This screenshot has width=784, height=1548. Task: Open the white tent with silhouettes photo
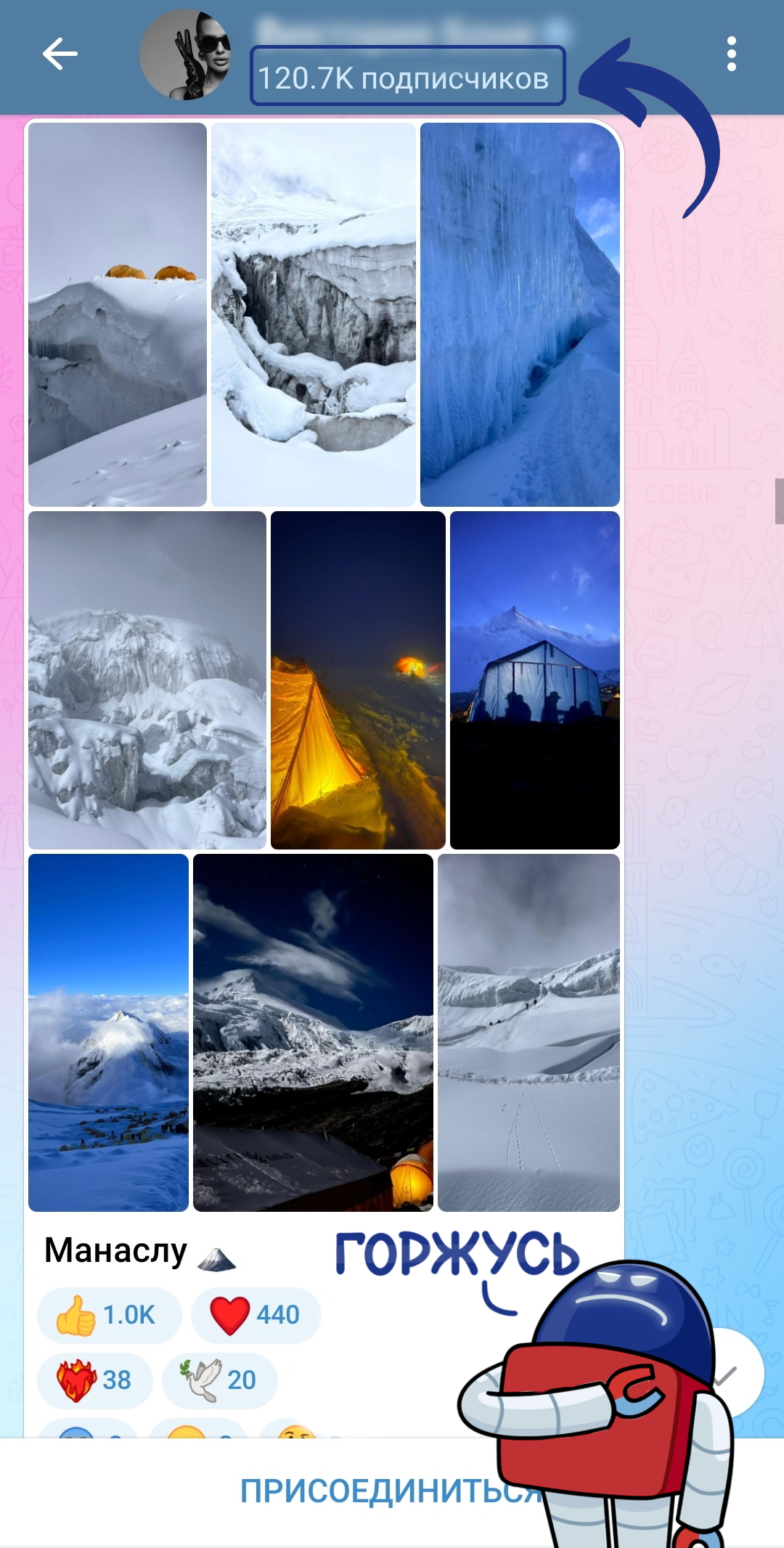coord(534,680)
